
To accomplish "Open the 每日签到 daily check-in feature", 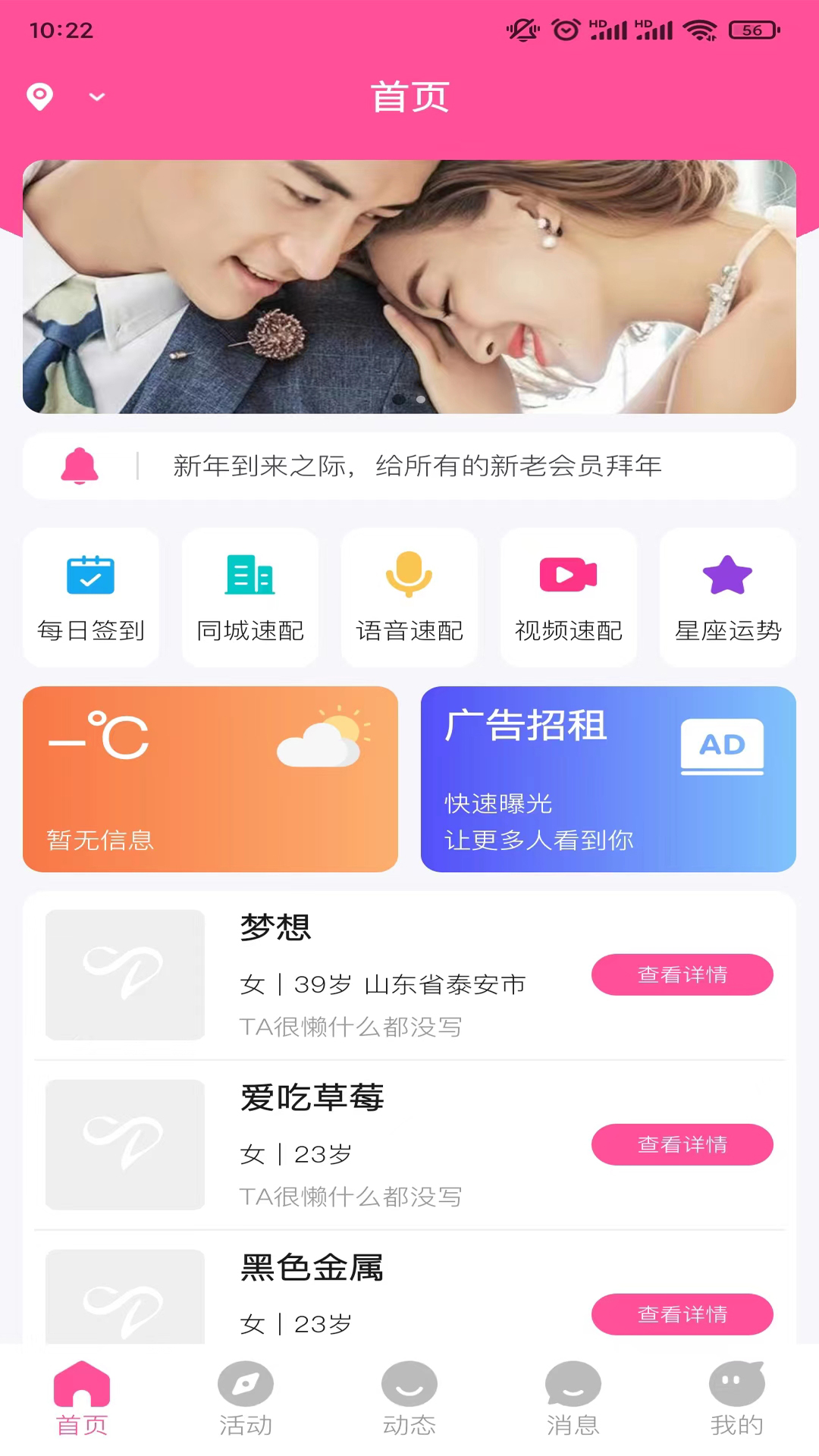I will pos(90,597).
